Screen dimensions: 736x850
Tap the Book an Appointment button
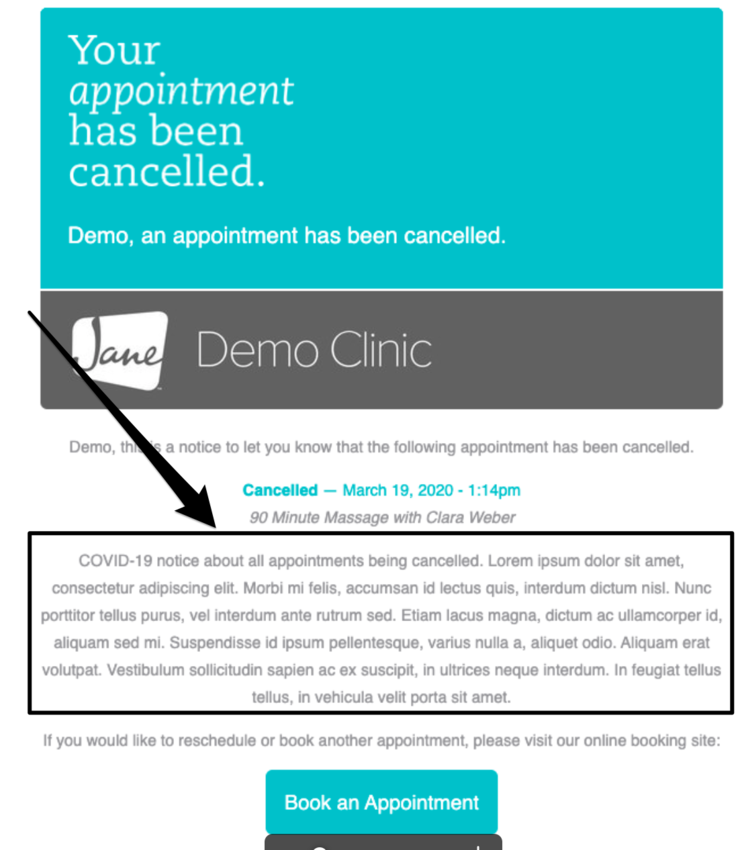[x=381, y=802]
